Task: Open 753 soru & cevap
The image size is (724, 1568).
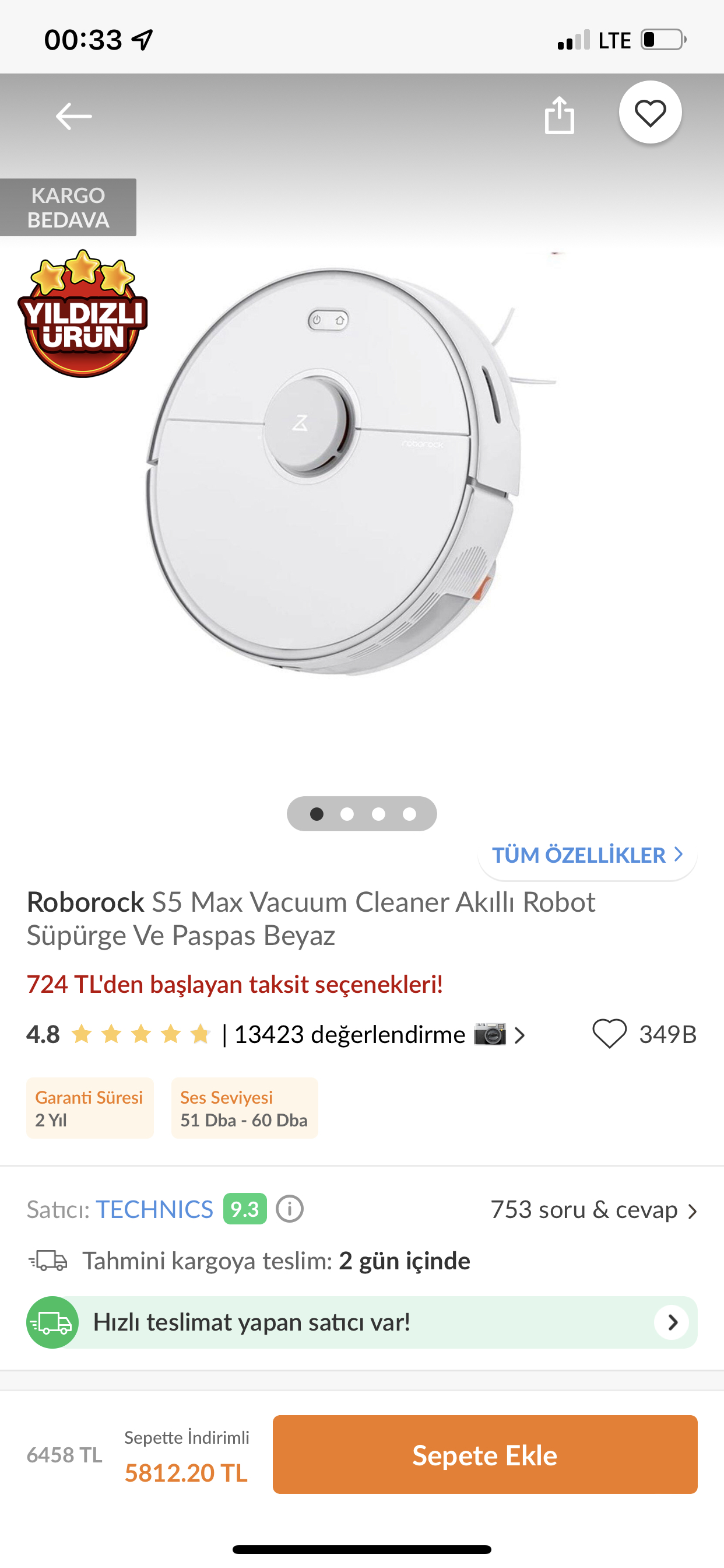Action: click(593, 1209)
